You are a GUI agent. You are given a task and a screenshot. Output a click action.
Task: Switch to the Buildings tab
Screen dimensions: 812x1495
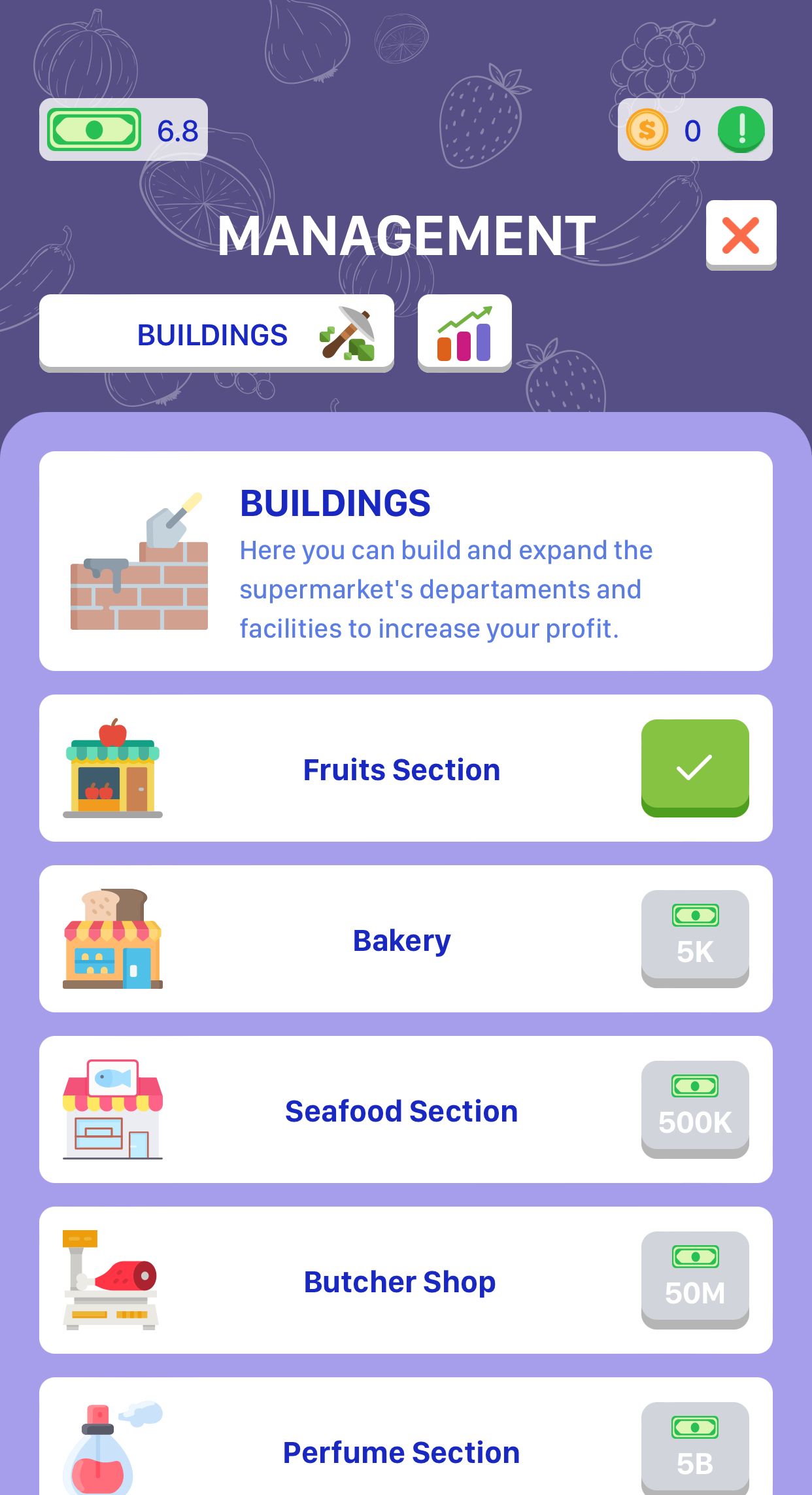pyautogui.click(x=216, y=334)
